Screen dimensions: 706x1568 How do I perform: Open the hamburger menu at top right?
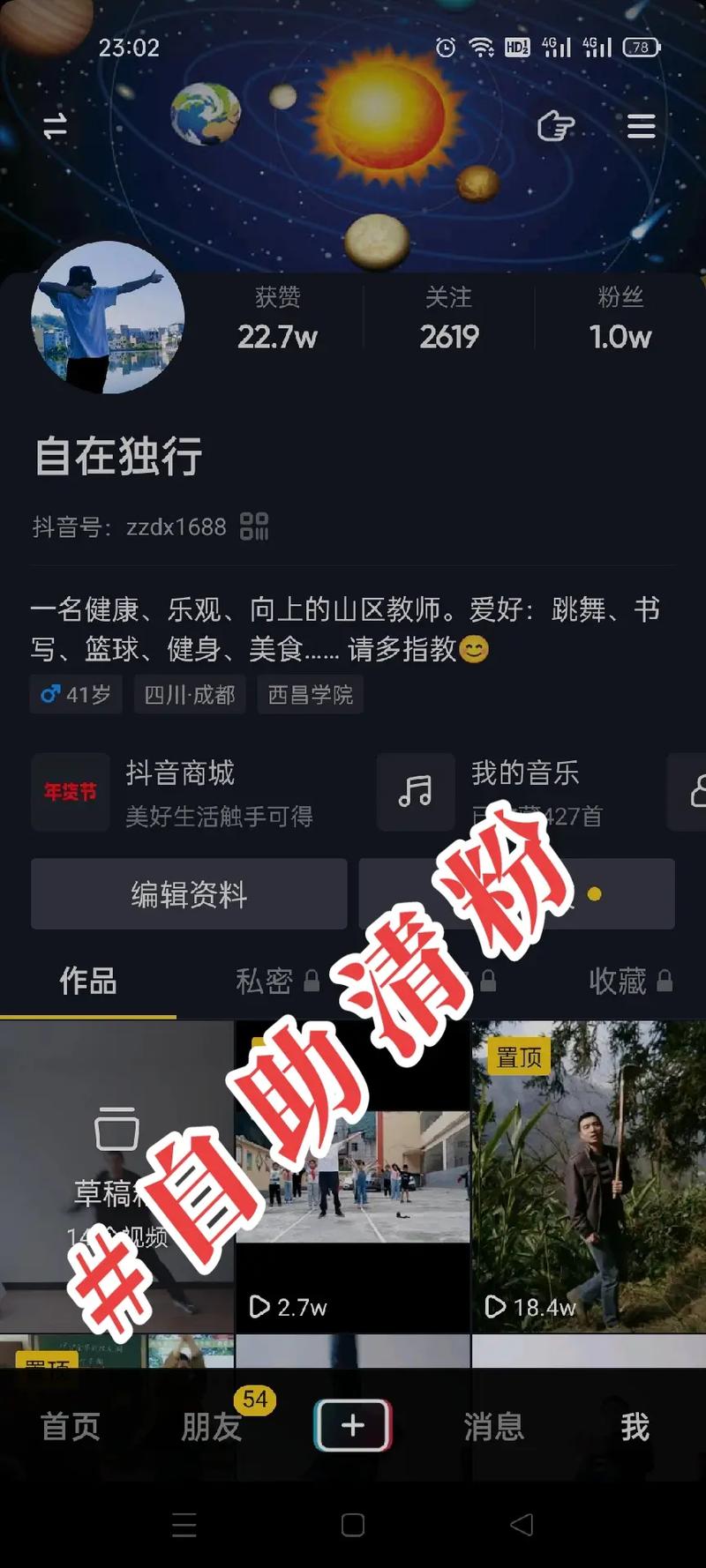(x=641, y=126)
